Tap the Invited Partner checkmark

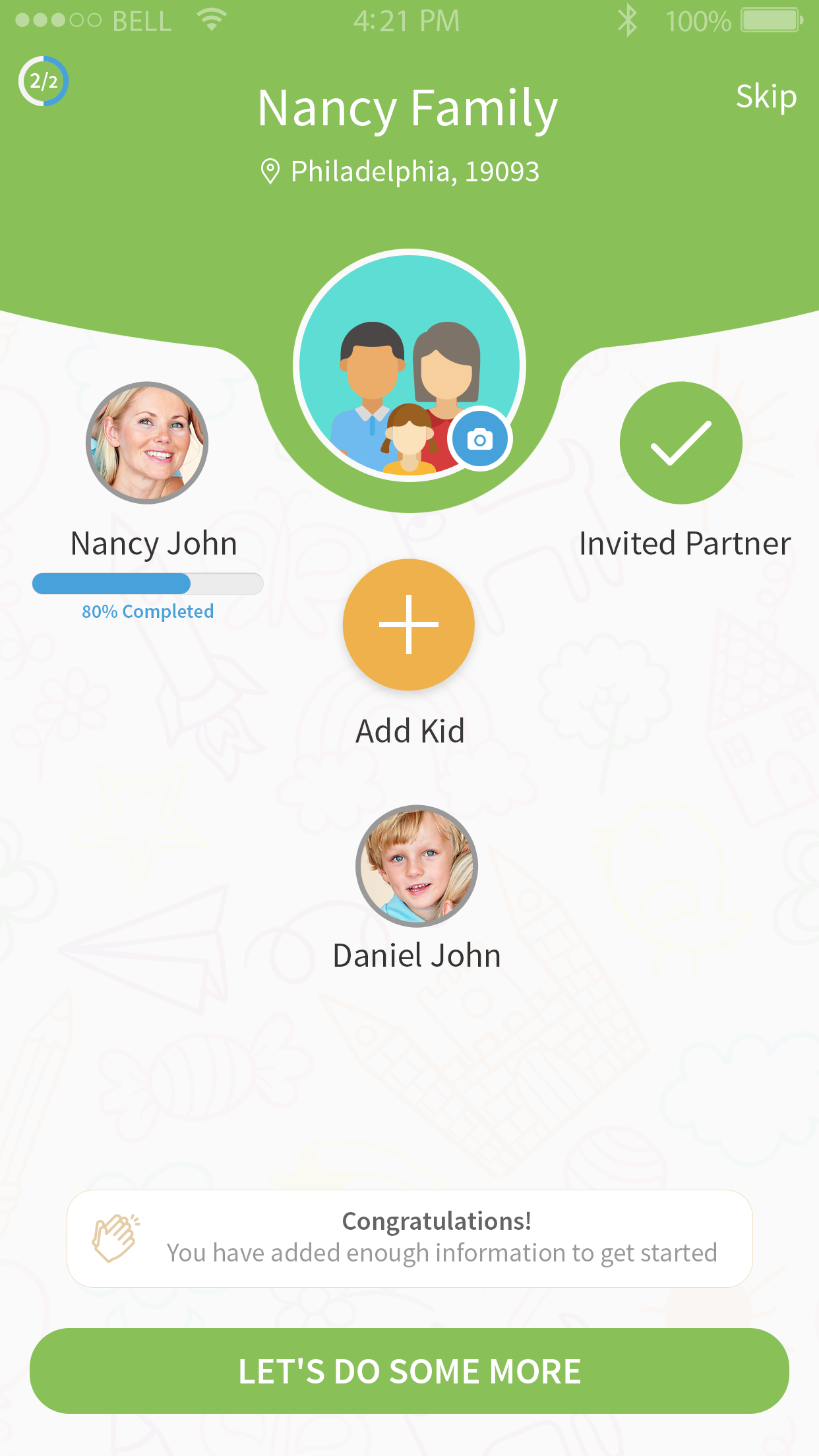[x=681, y=443]
